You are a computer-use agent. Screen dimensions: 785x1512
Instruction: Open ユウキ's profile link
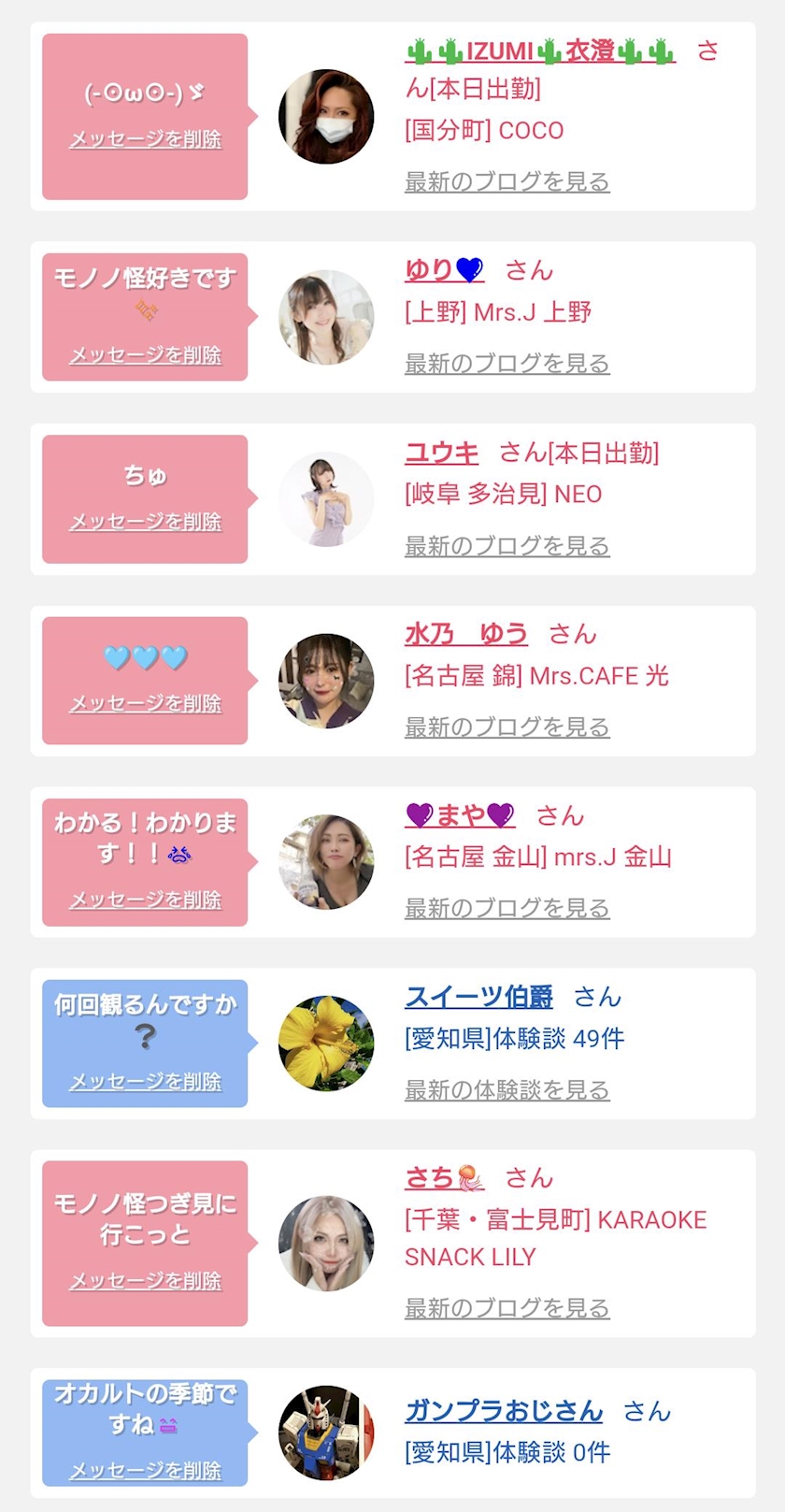click(x=441, y=454)
